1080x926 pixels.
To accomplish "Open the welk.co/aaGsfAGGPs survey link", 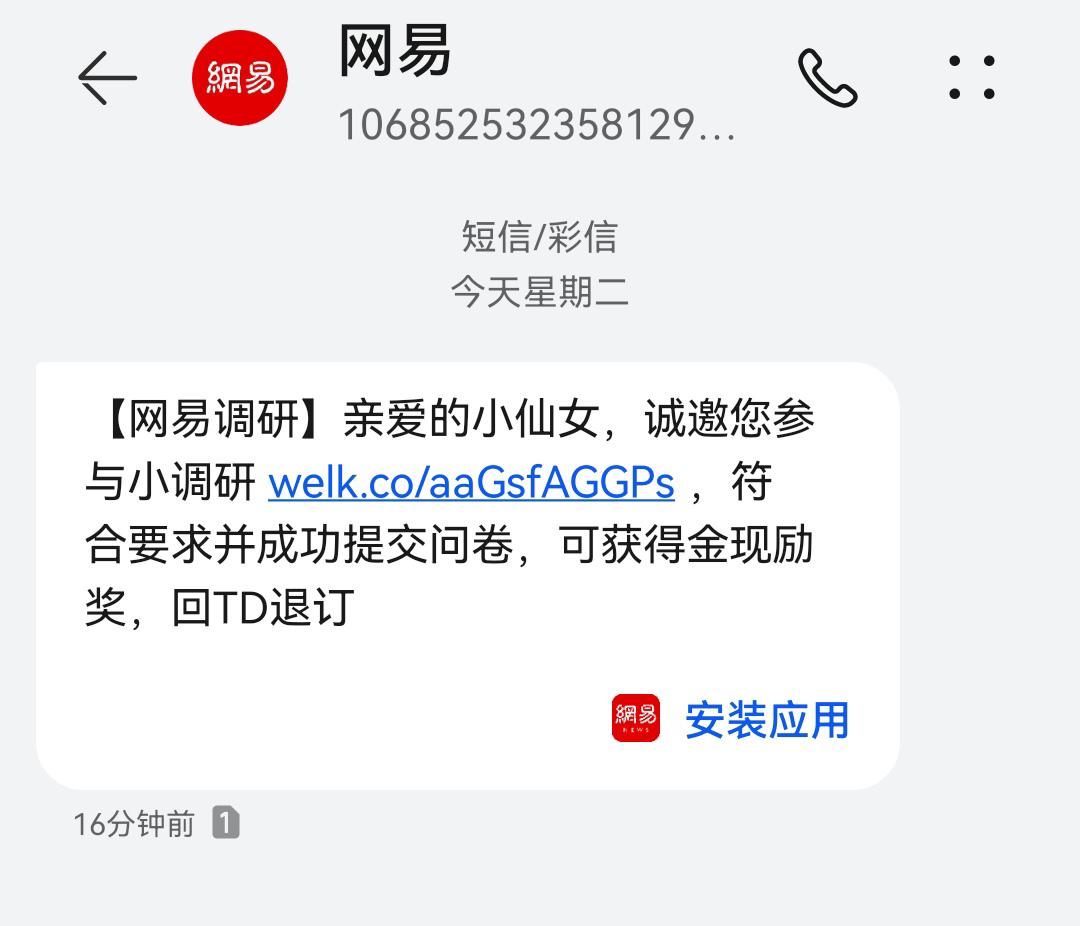I will coord(471,483).
